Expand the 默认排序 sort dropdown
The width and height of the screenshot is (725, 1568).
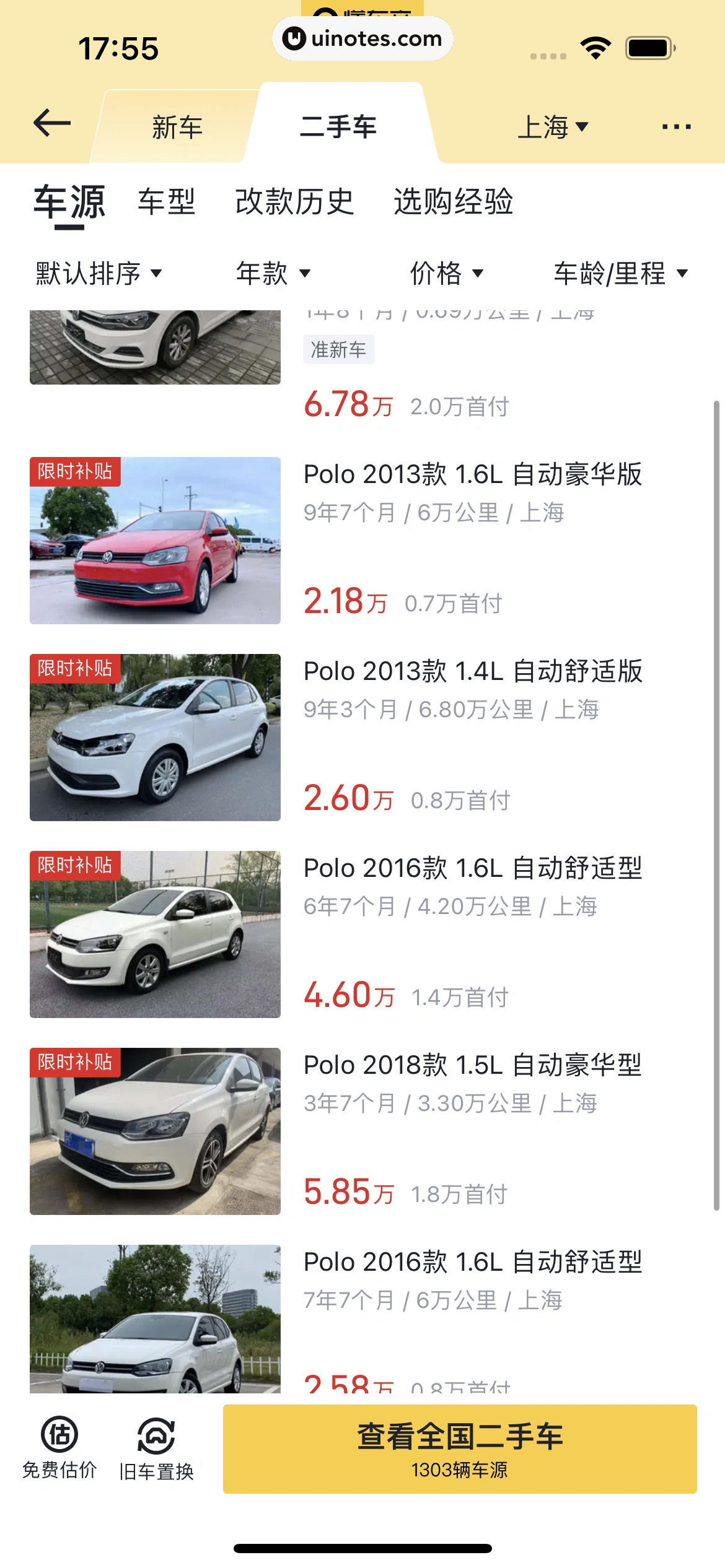coord(99,273)
